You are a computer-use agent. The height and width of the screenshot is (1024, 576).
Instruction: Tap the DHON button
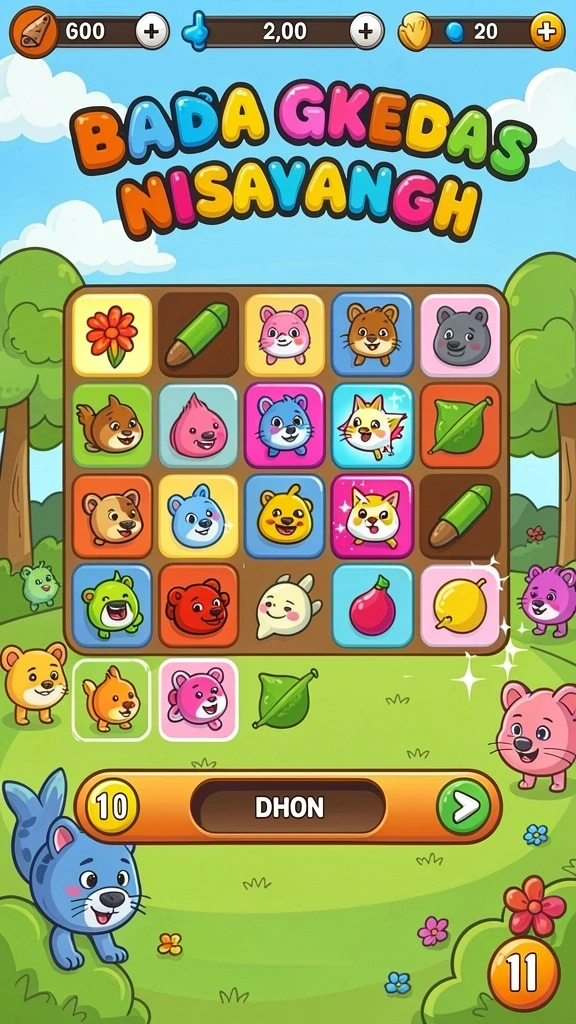289,807
